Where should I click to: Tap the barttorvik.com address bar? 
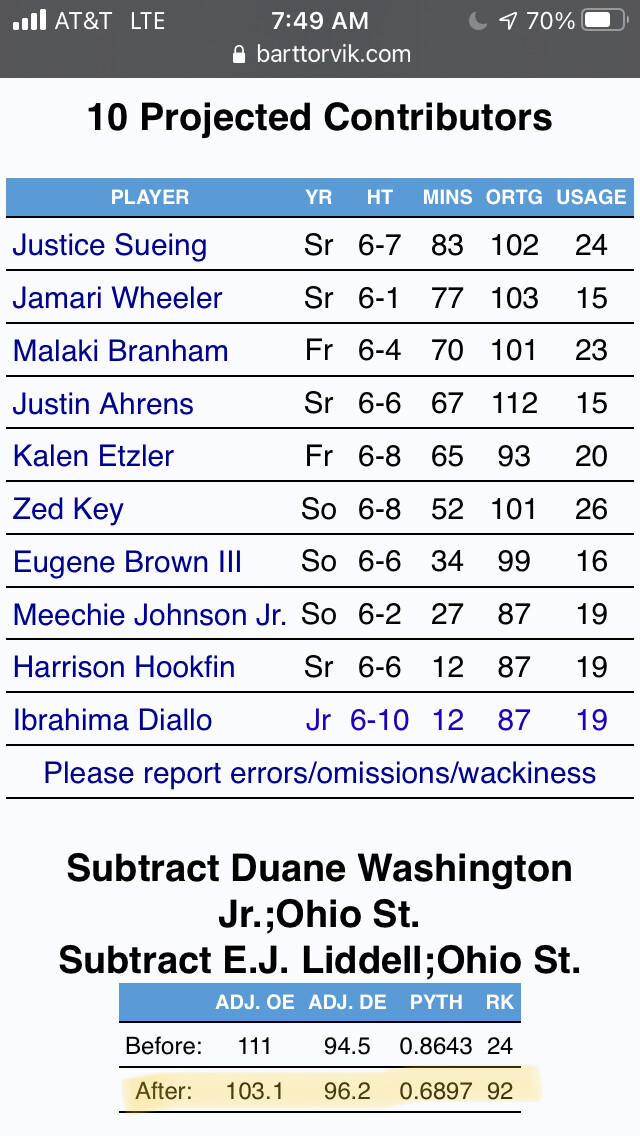(320, 54)
